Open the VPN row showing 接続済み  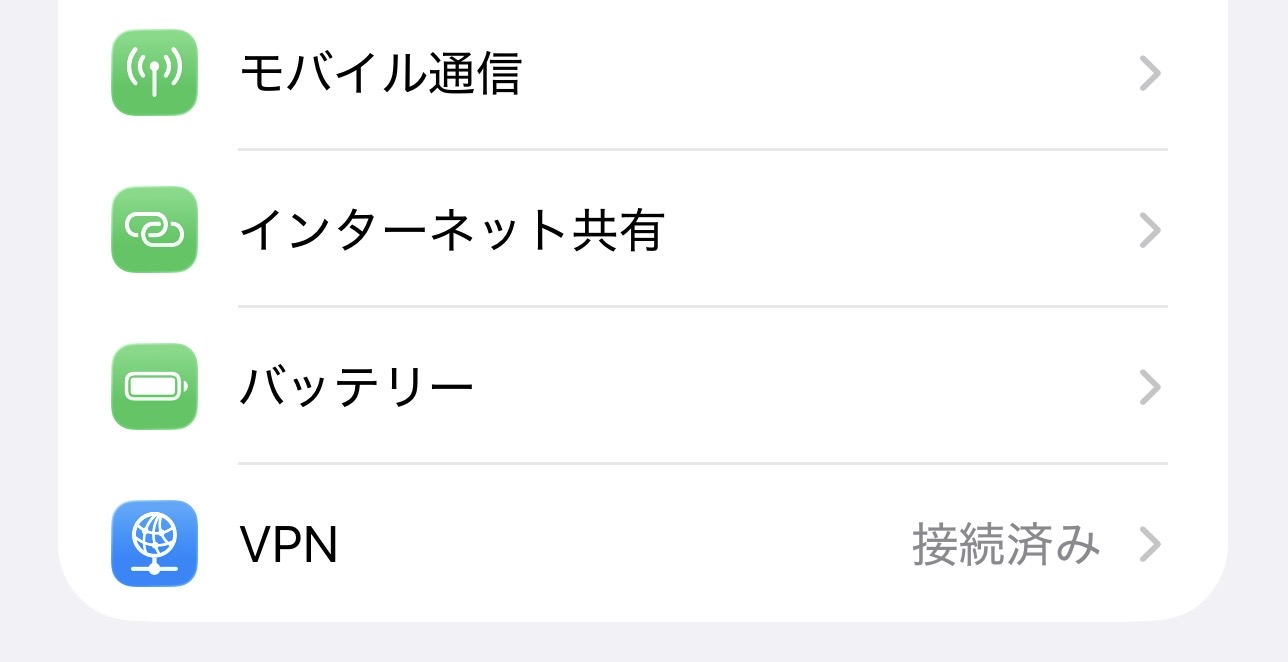click(x=640, y=545)
